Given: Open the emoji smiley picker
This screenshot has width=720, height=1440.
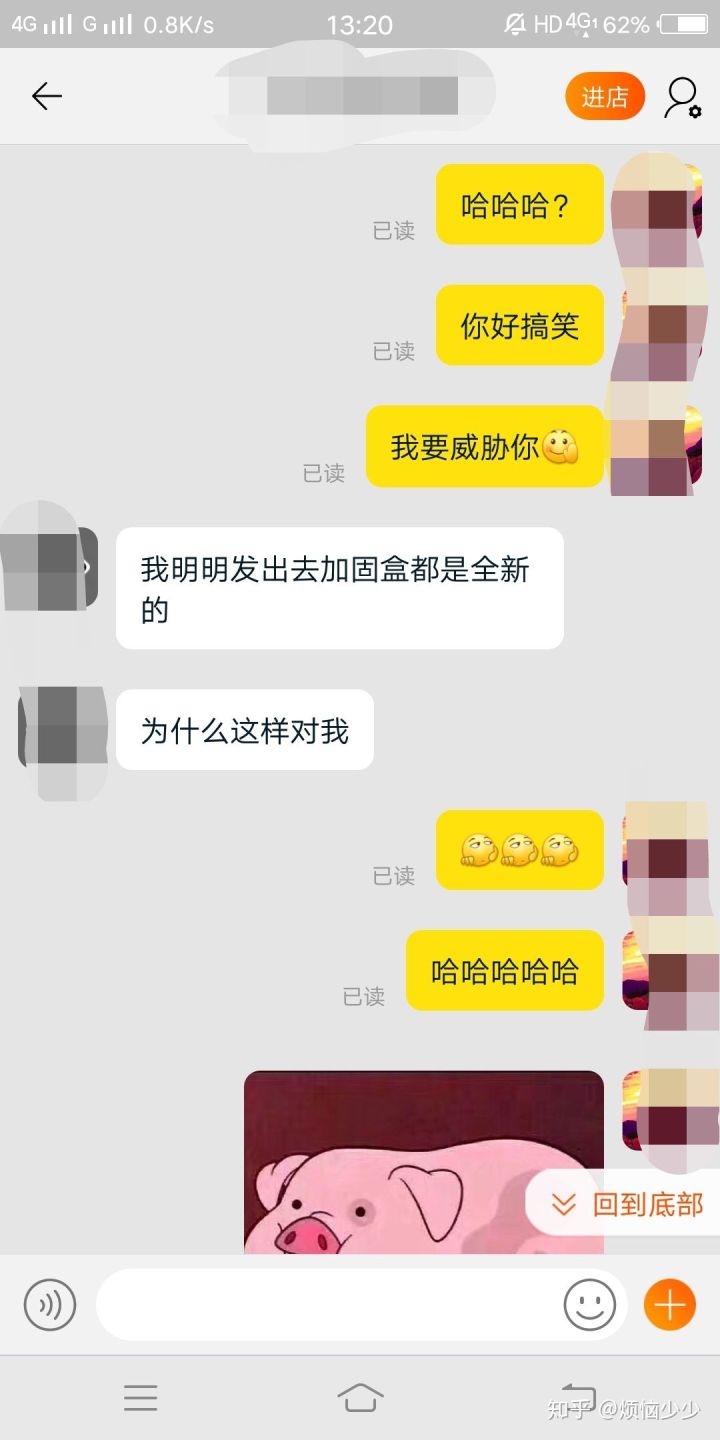Looking at the screenshot, I should [x=590, y=1304].
